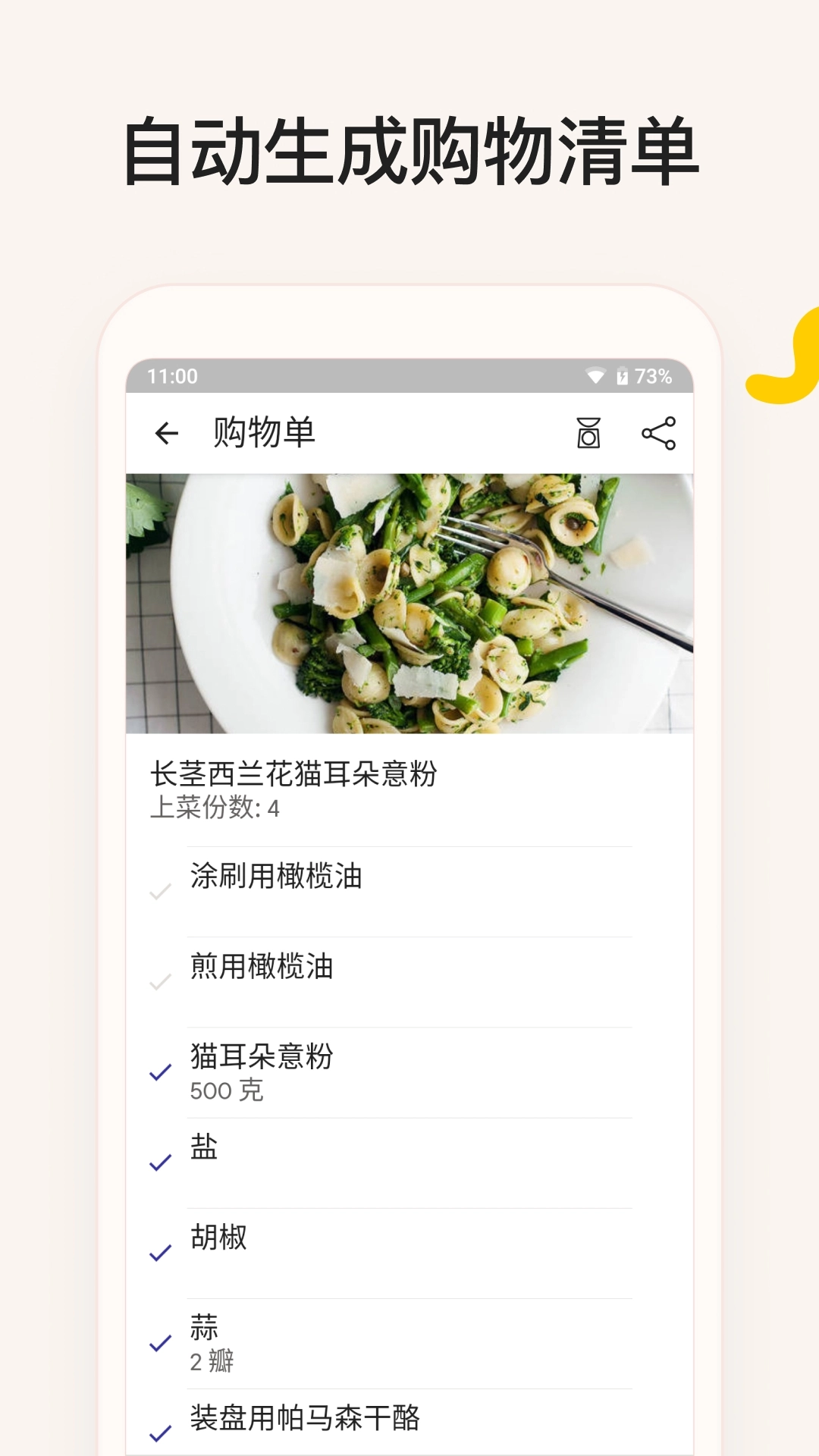The width and height of the screenshot is (819, 1456).
Task: Tap the 2 瓣 quantity under 蒜
Action: tap(212, 1361)
